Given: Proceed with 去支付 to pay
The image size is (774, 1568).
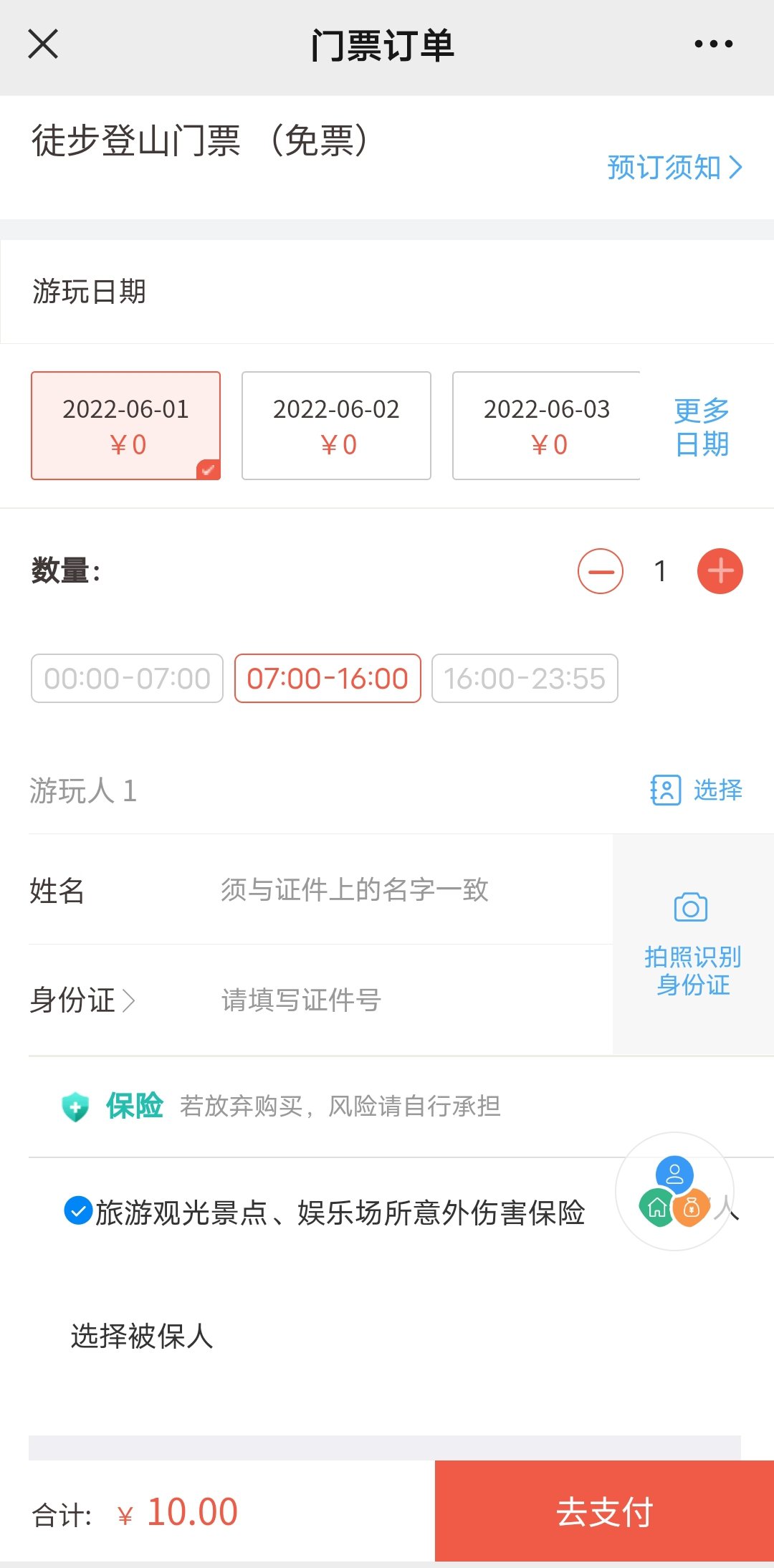Looking at the screenshot, I should 604,1511.
